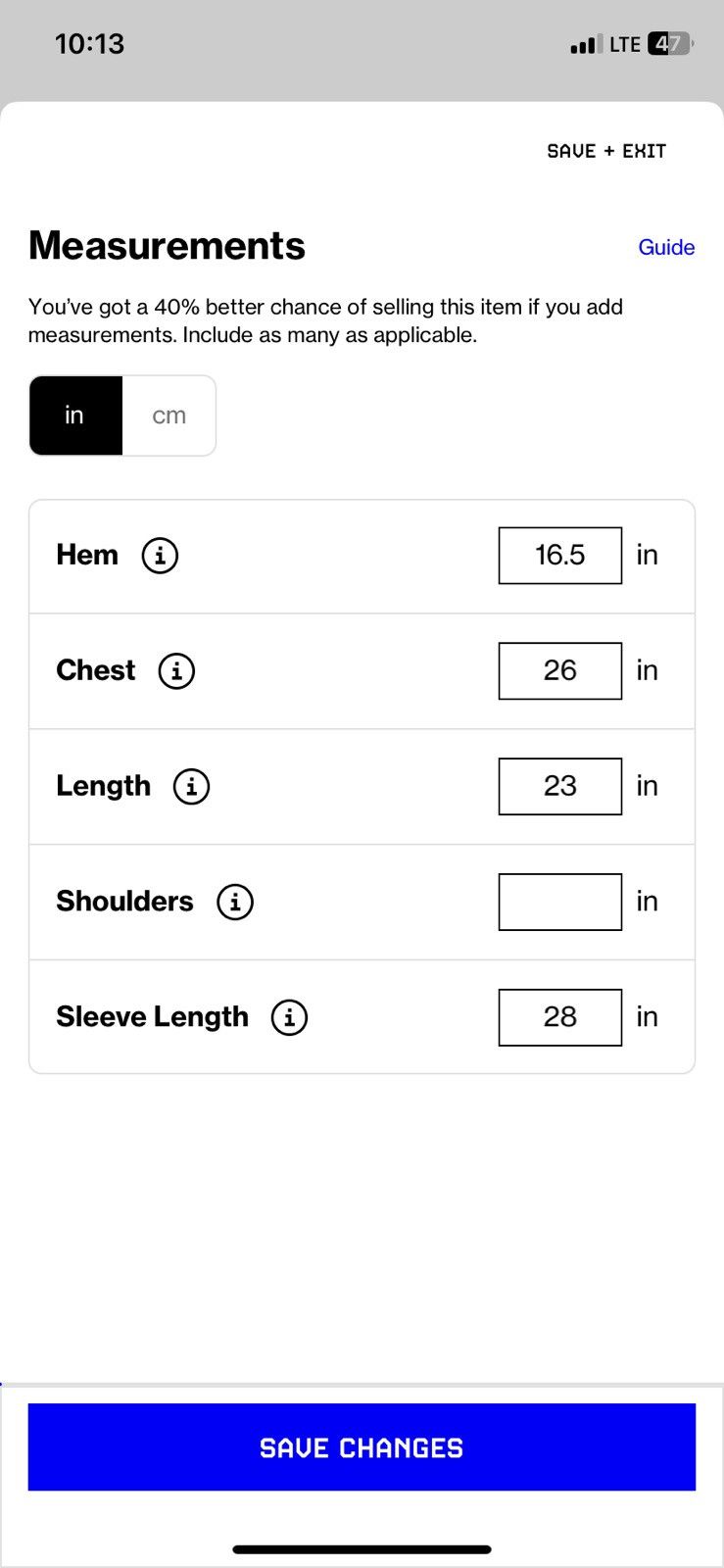Show info about the Hem measurement
Image resolution: width=724 pixels, height=1568 pixels.
[x=160, y=556]
